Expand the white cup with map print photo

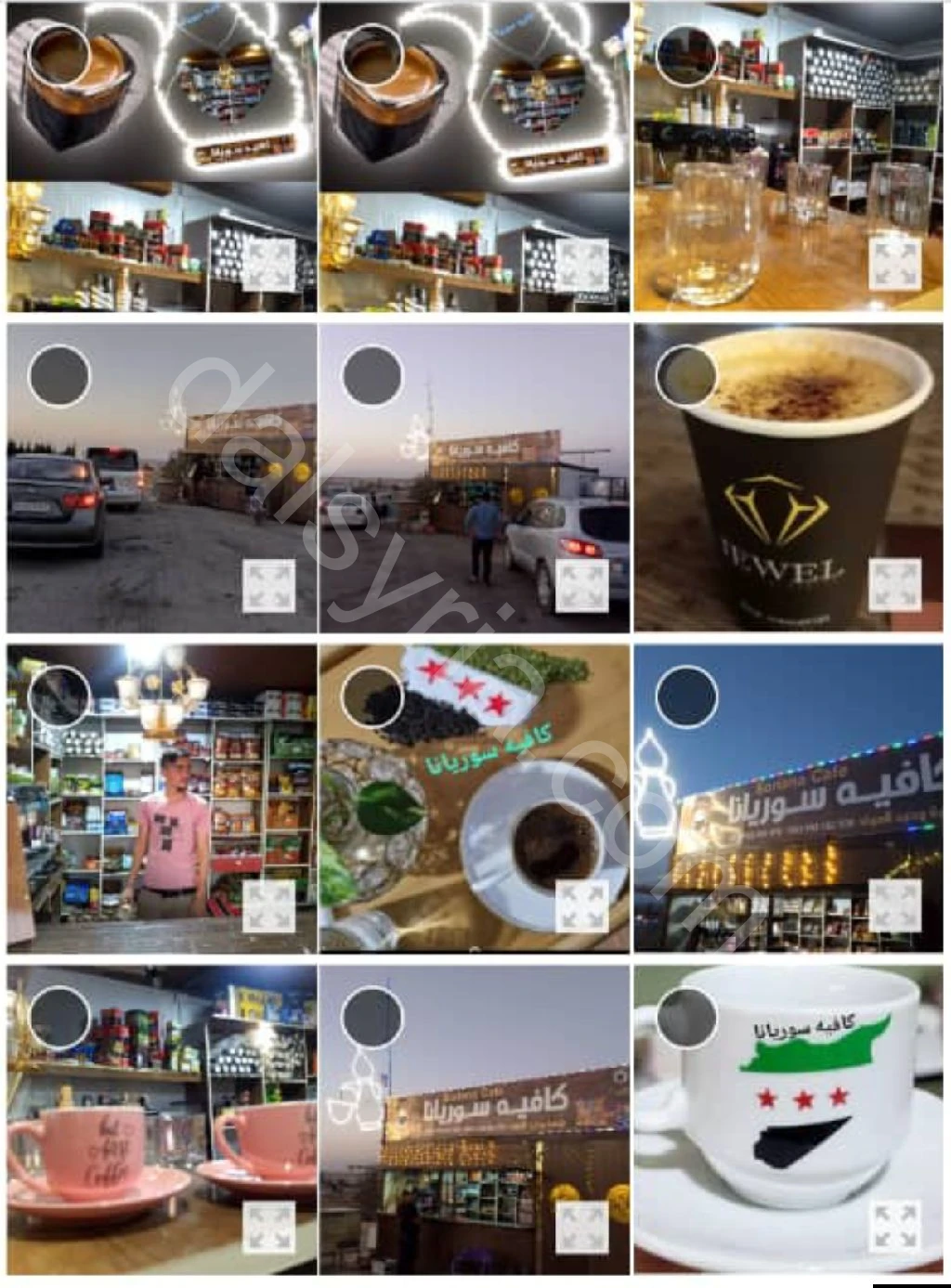click(895, 1226)
